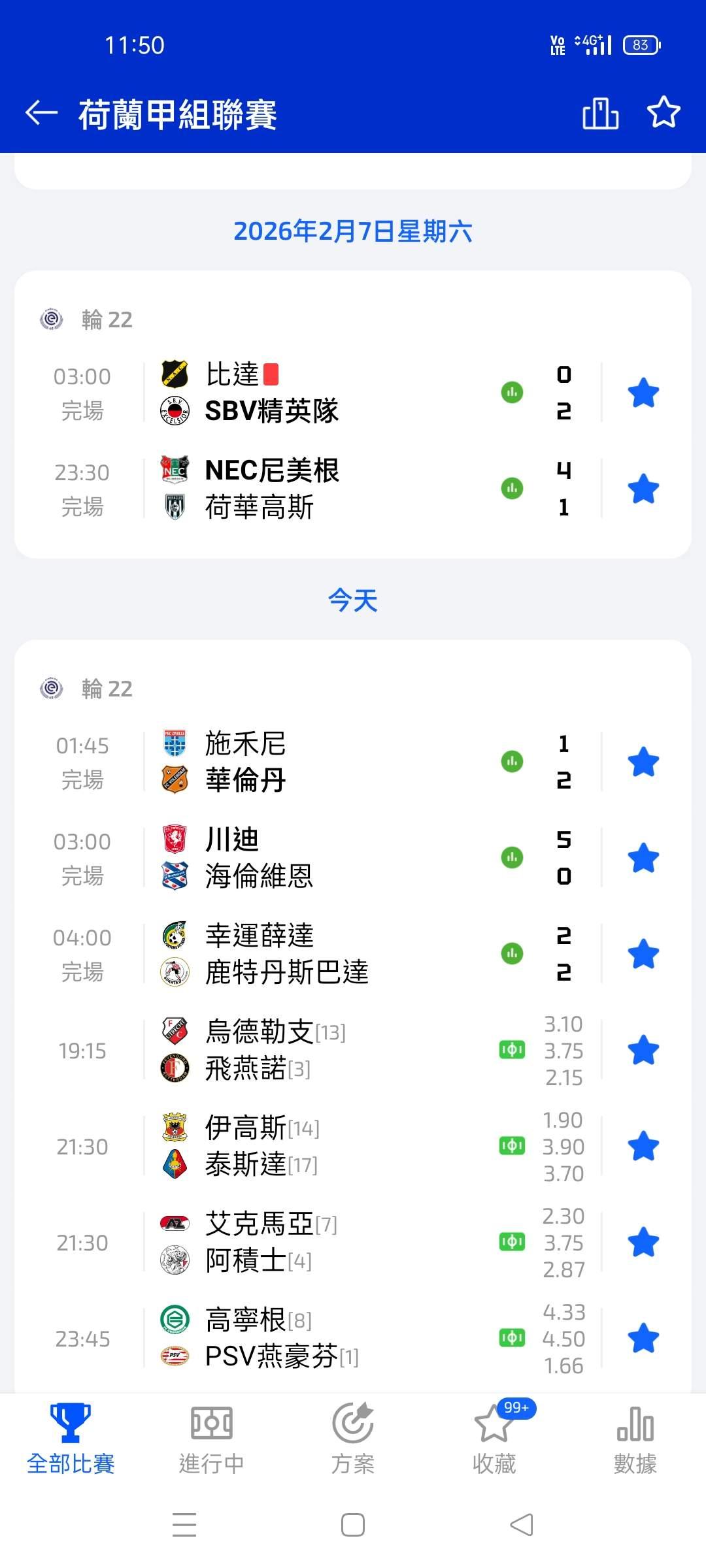Open the league standings icon in header
This screenshot has width=706, height=1568.
[x=600, y=113]
